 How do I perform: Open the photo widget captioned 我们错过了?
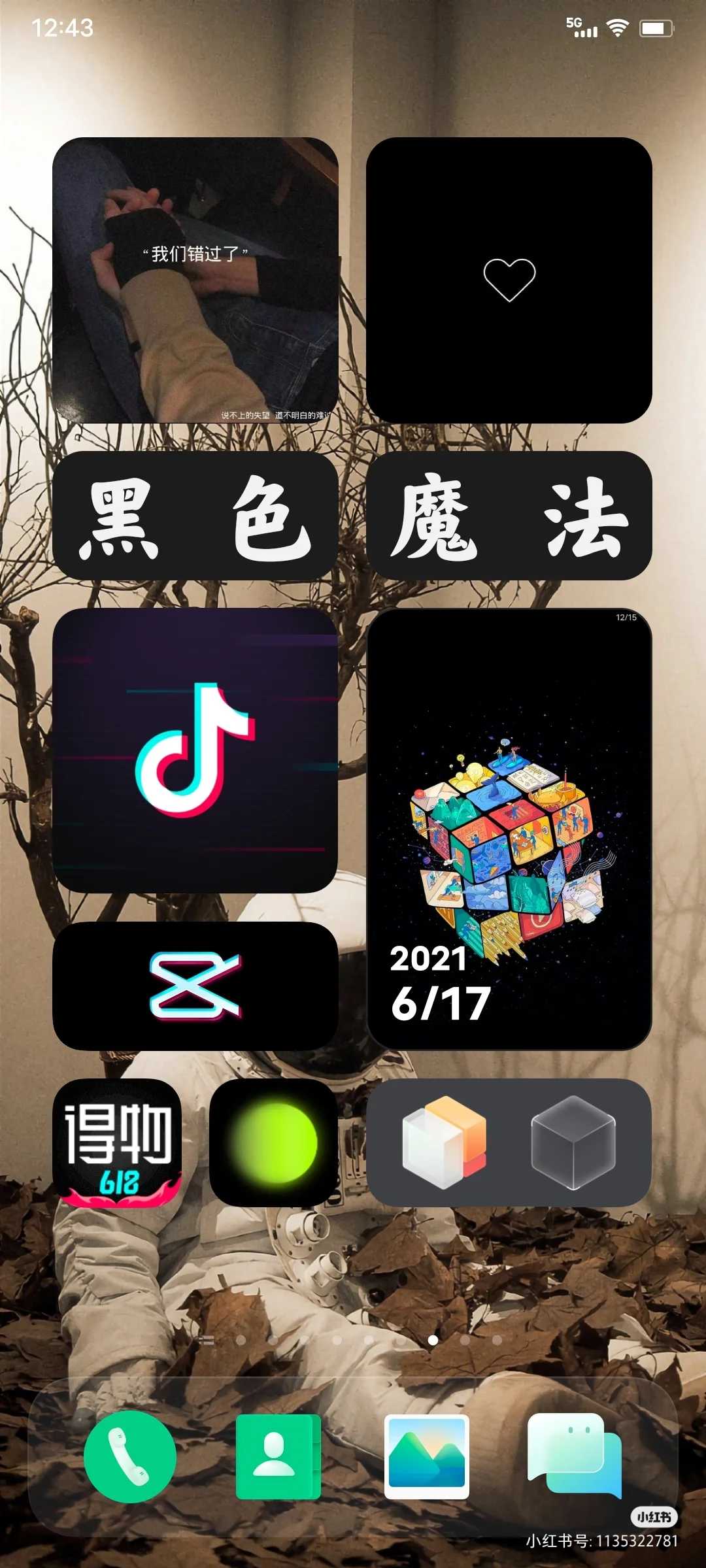[x=195, y=280]
